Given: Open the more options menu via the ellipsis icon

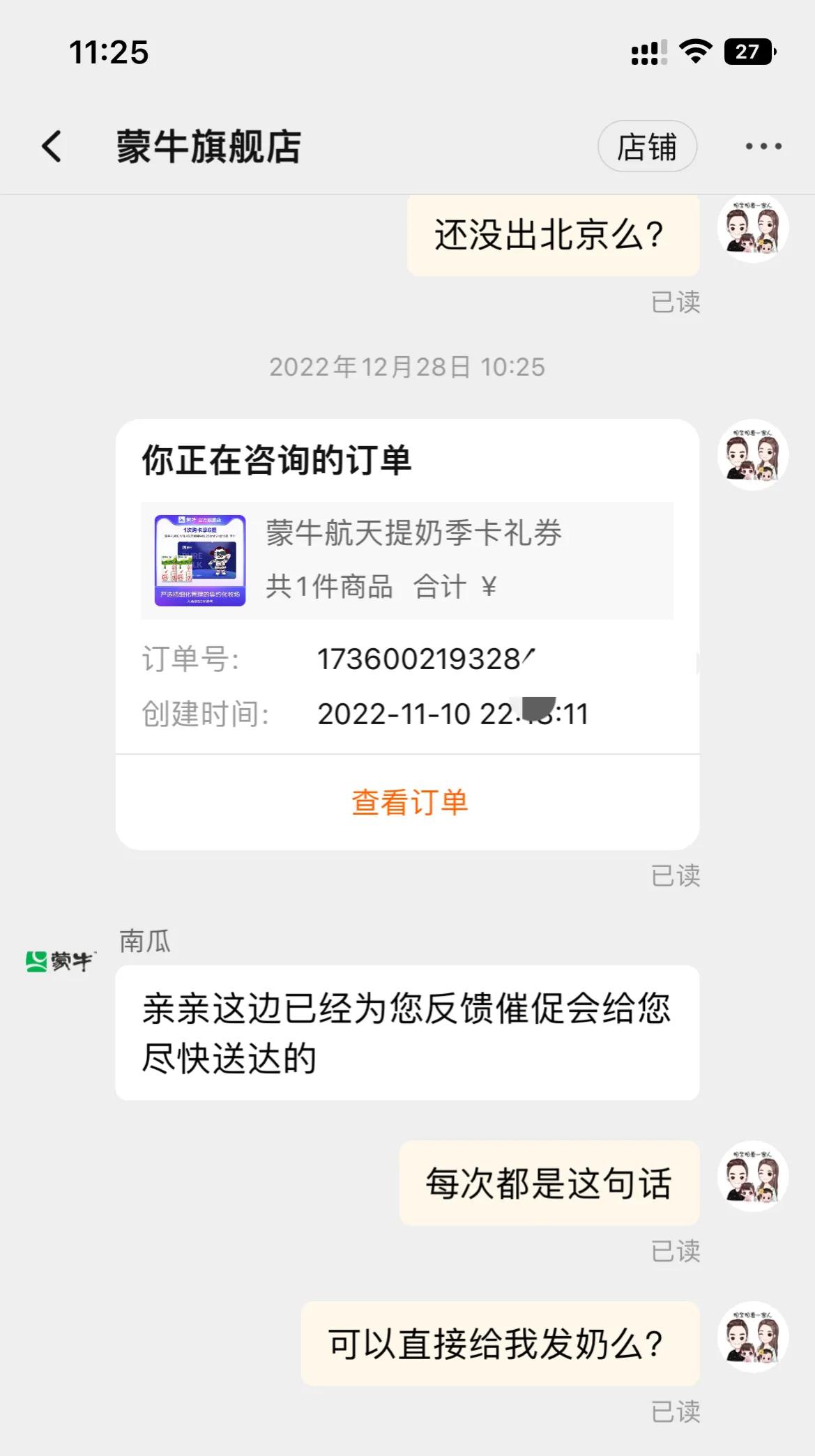Looking at the screenshot, I should [x=760, y=146].
